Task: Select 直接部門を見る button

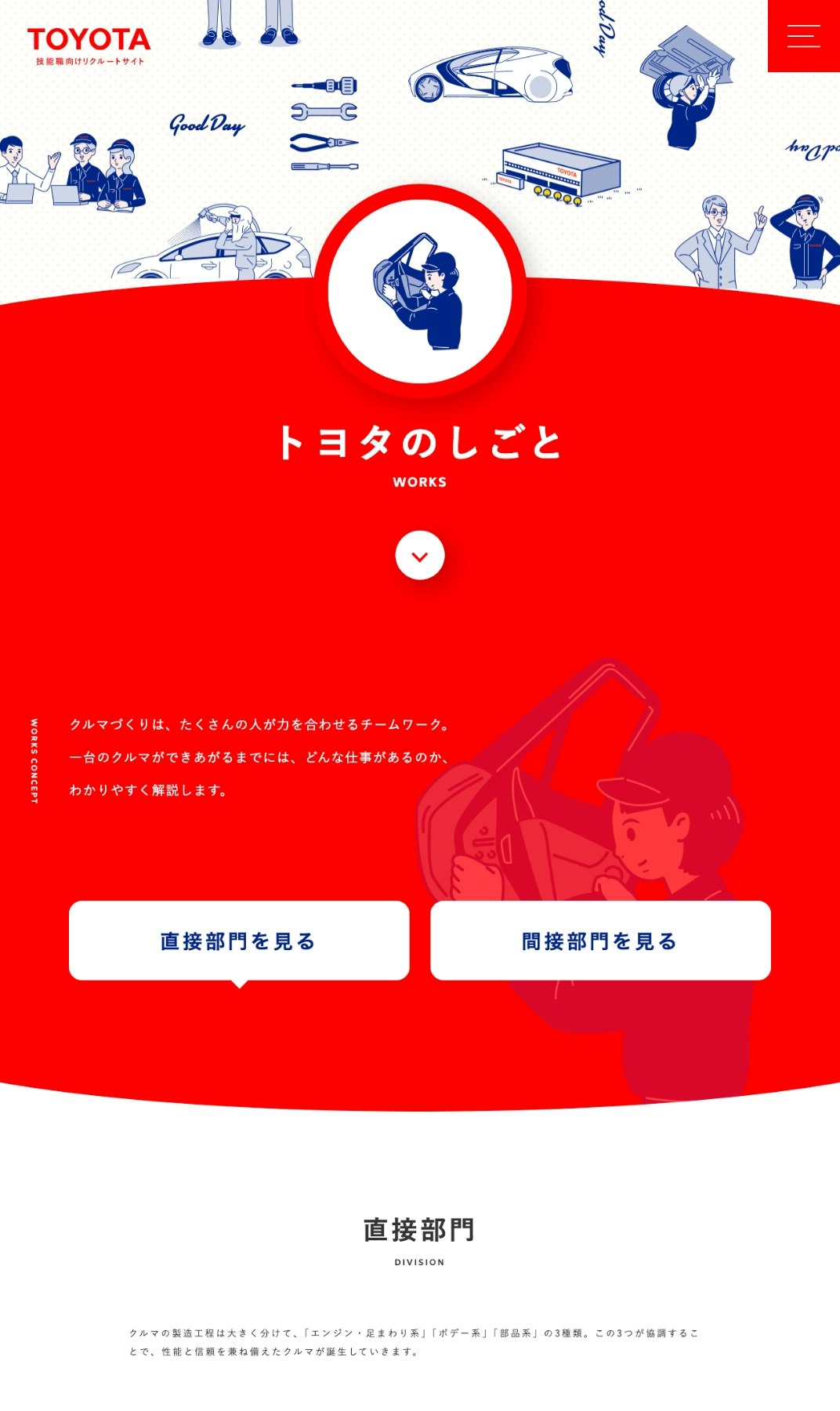Action: [x=239, y=941]
